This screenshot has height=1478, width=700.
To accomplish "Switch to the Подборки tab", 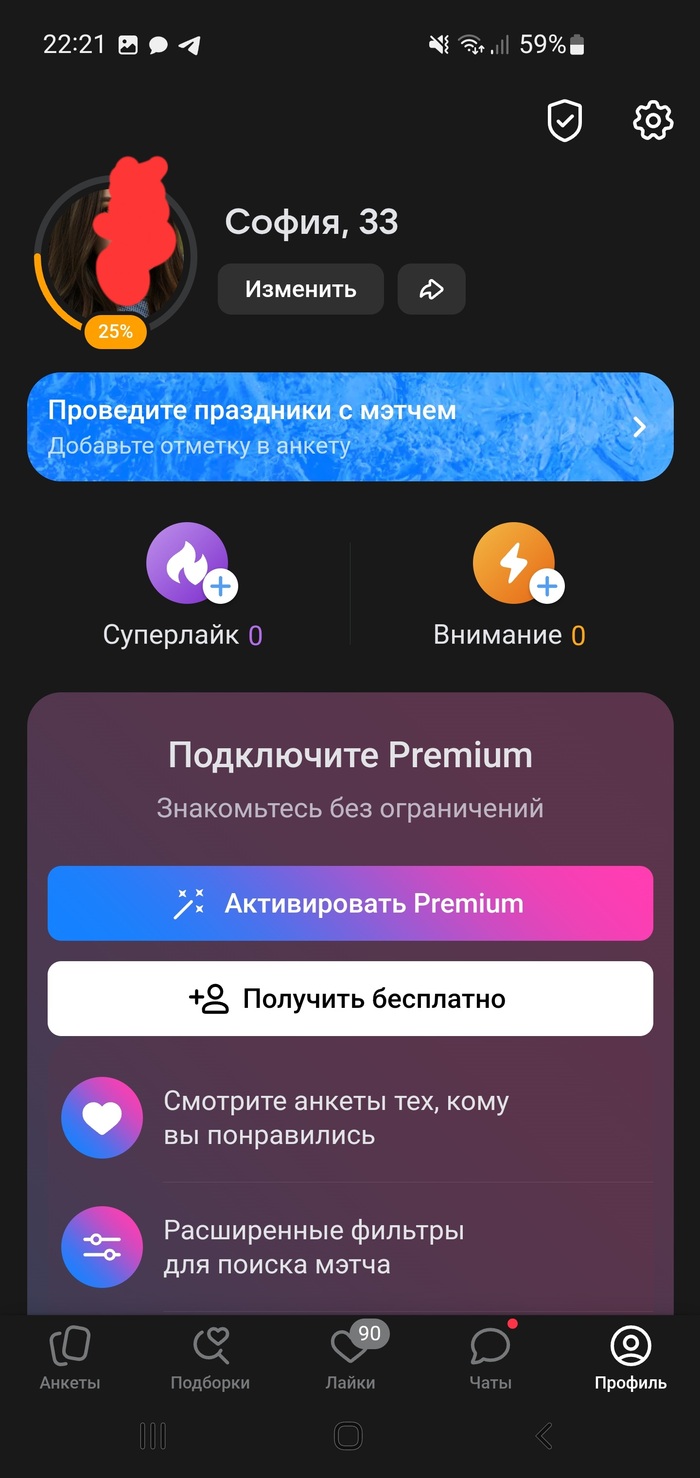I will 210,1358.
